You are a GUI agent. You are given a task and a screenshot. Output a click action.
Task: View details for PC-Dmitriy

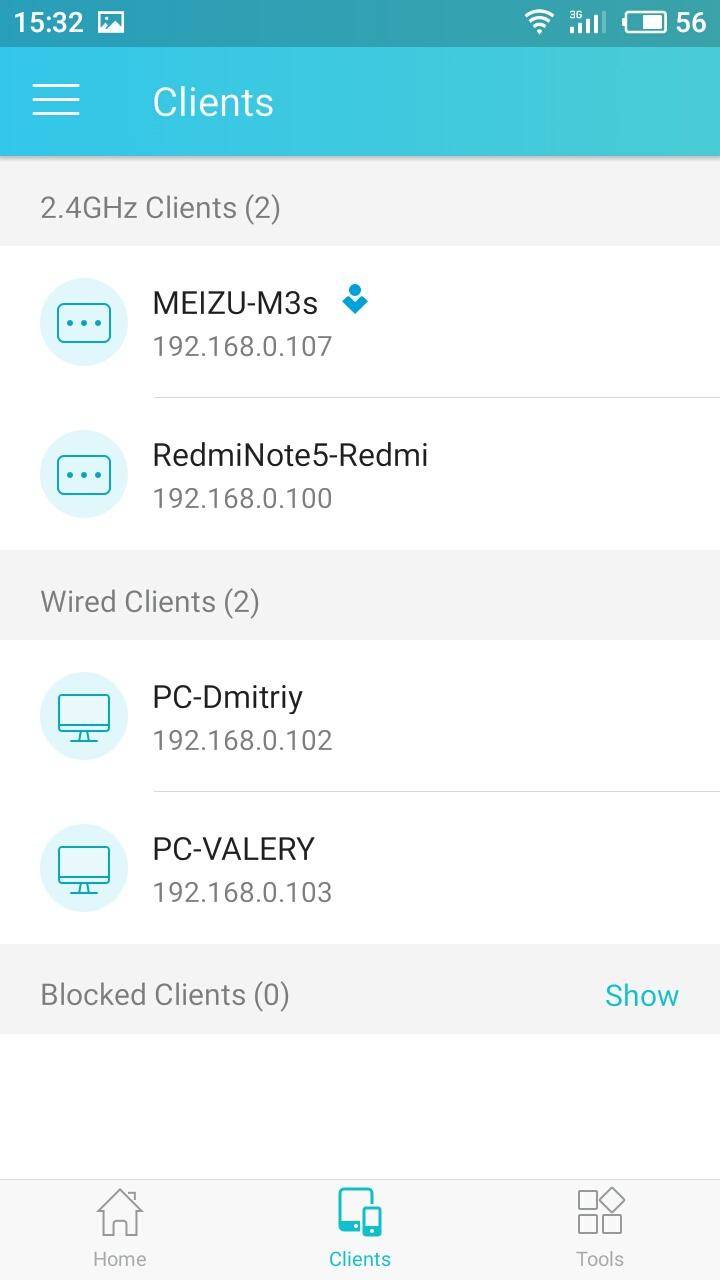pos(360,716)
